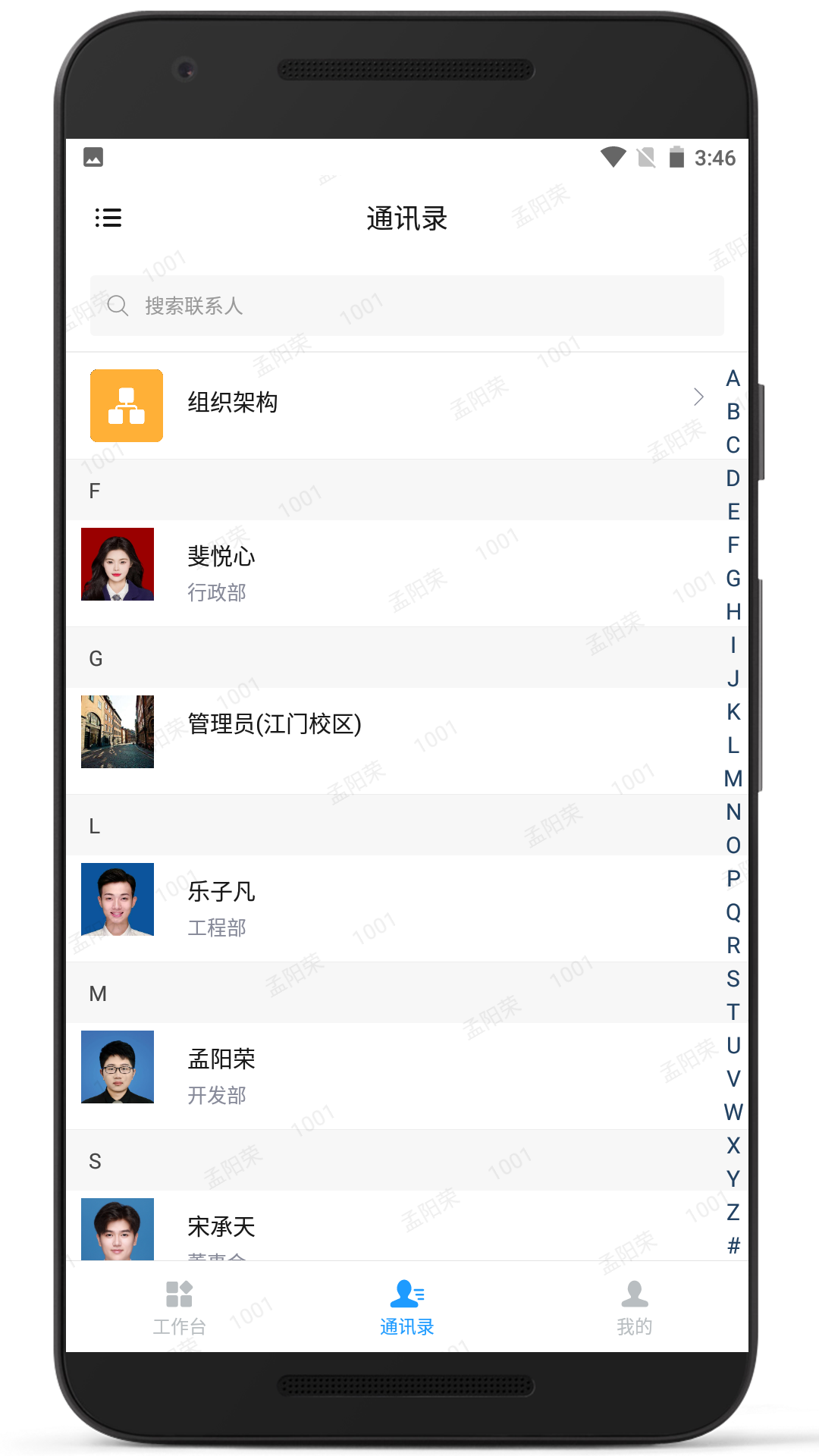Switch to the 通讯录 tab

(407, 1307)
